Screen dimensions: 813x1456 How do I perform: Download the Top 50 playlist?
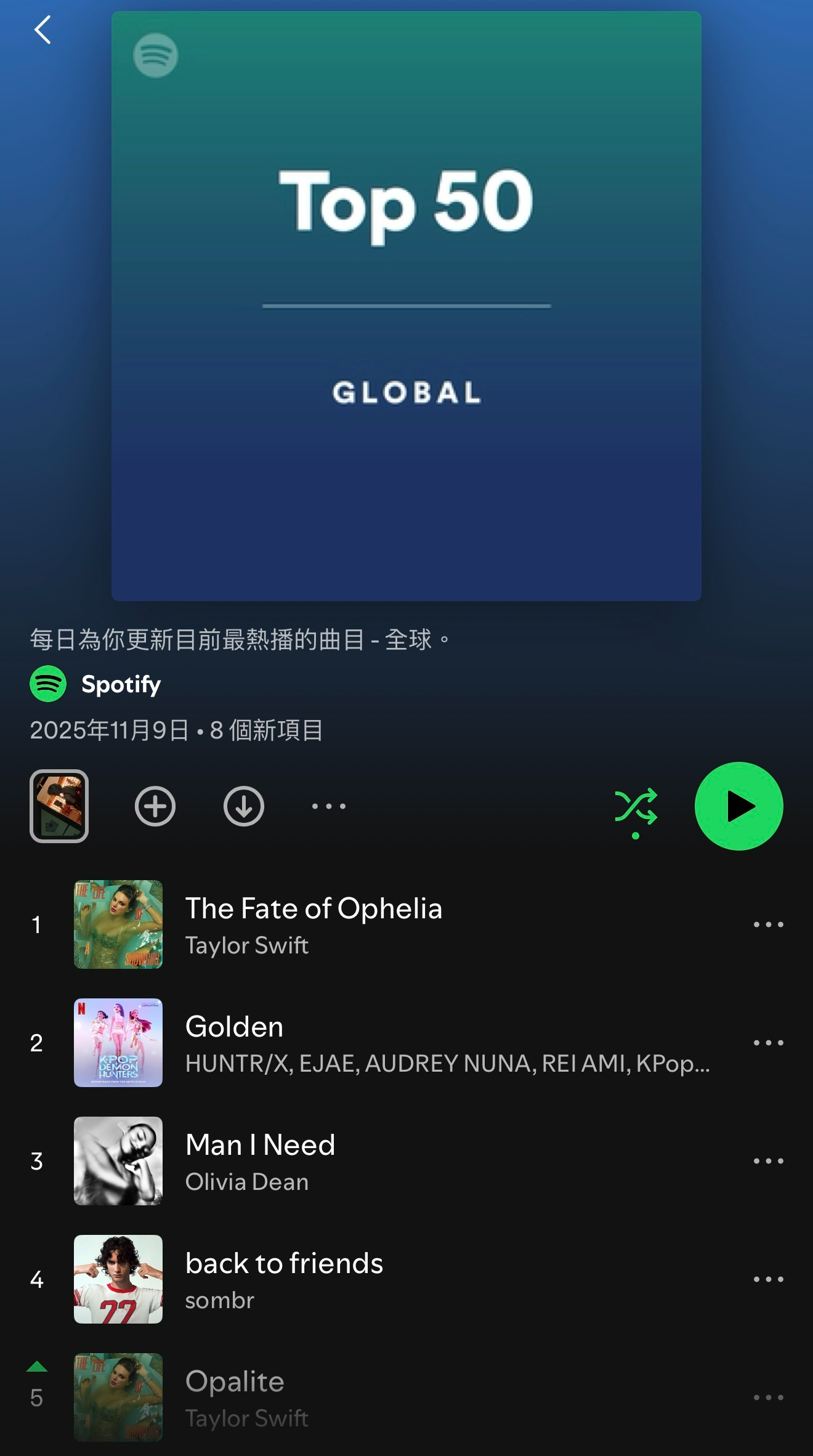(244, 806)
